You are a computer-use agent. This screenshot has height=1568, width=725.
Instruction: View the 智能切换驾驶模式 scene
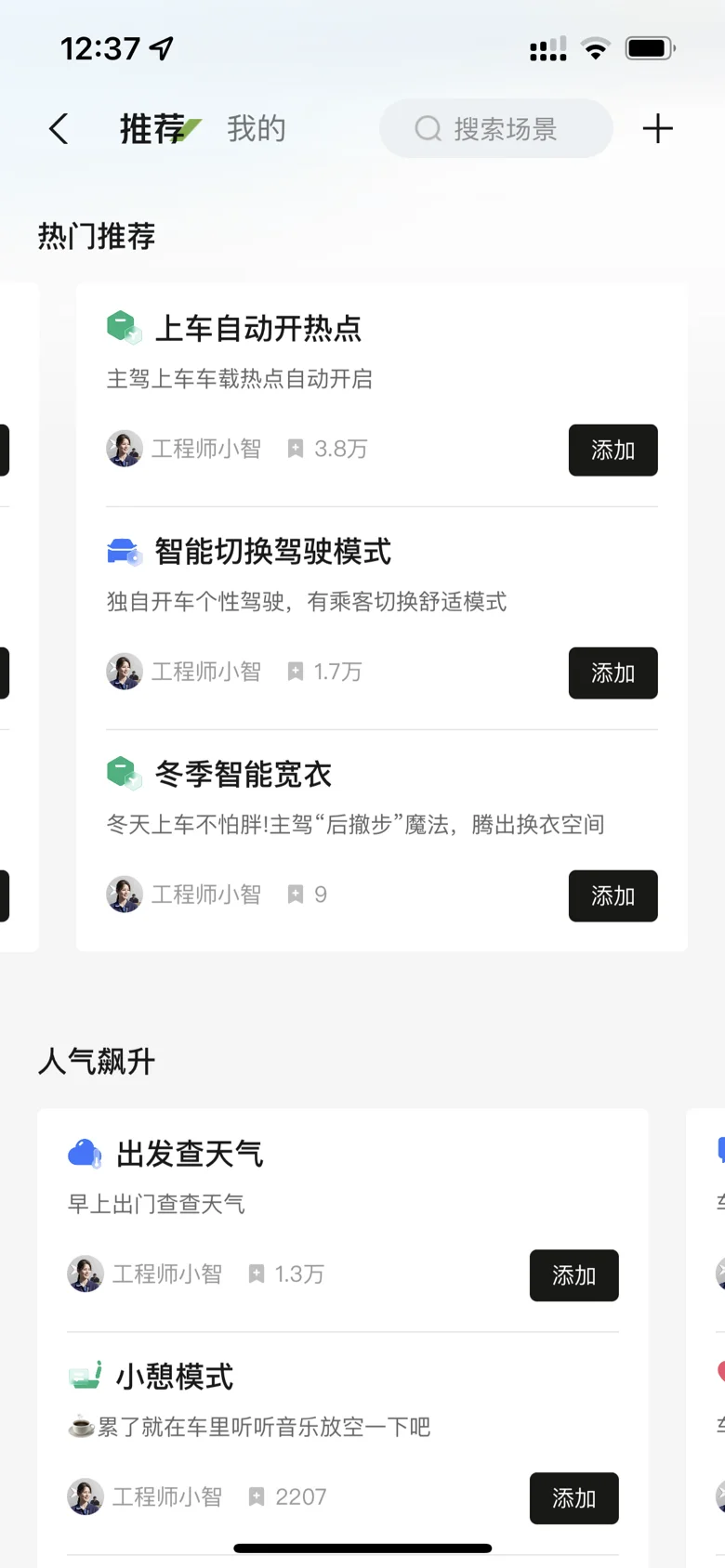coord(273,552)
